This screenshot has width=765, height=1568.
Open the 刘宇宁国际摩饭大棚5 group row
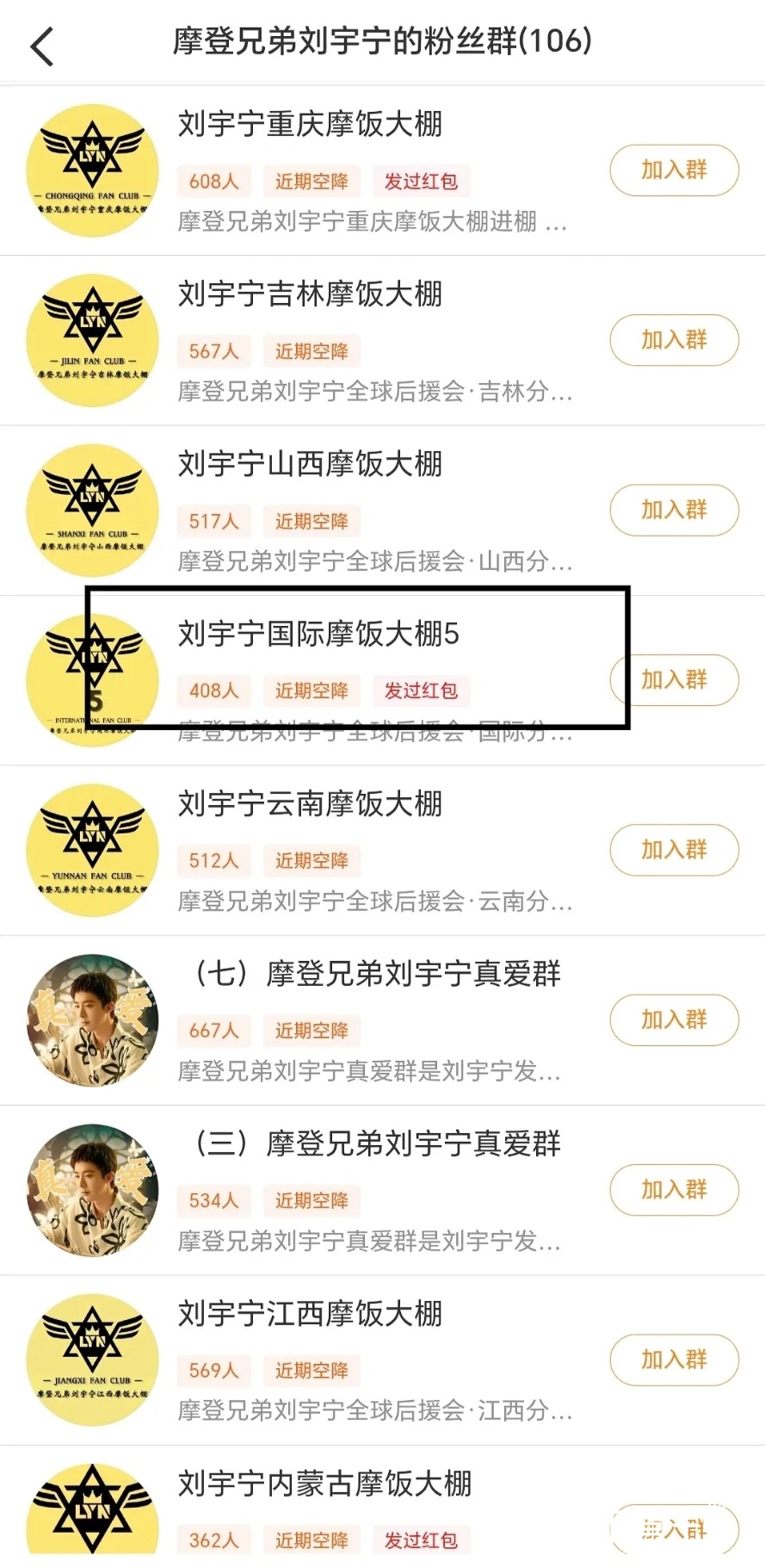point(382,680)
